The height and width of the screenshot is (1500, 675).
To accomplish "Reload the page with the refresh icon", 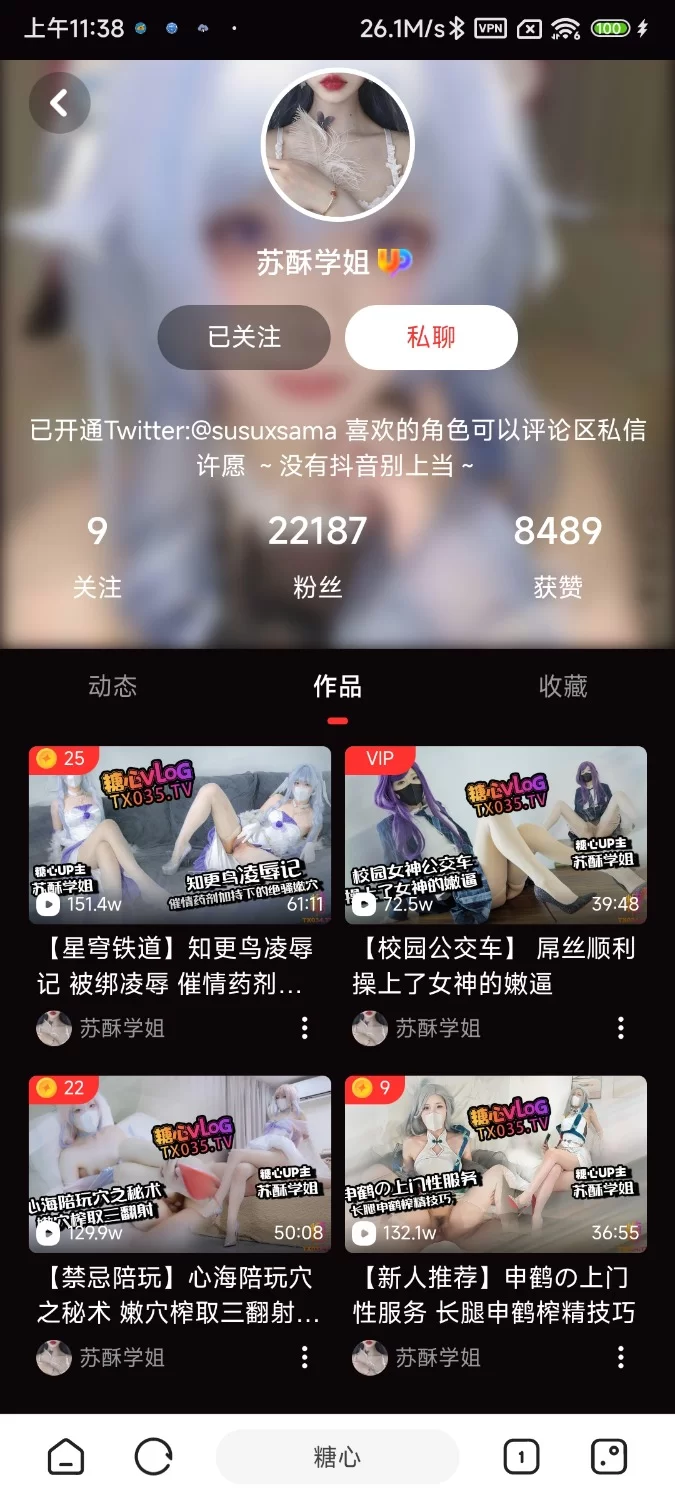I will point(153,1457).
